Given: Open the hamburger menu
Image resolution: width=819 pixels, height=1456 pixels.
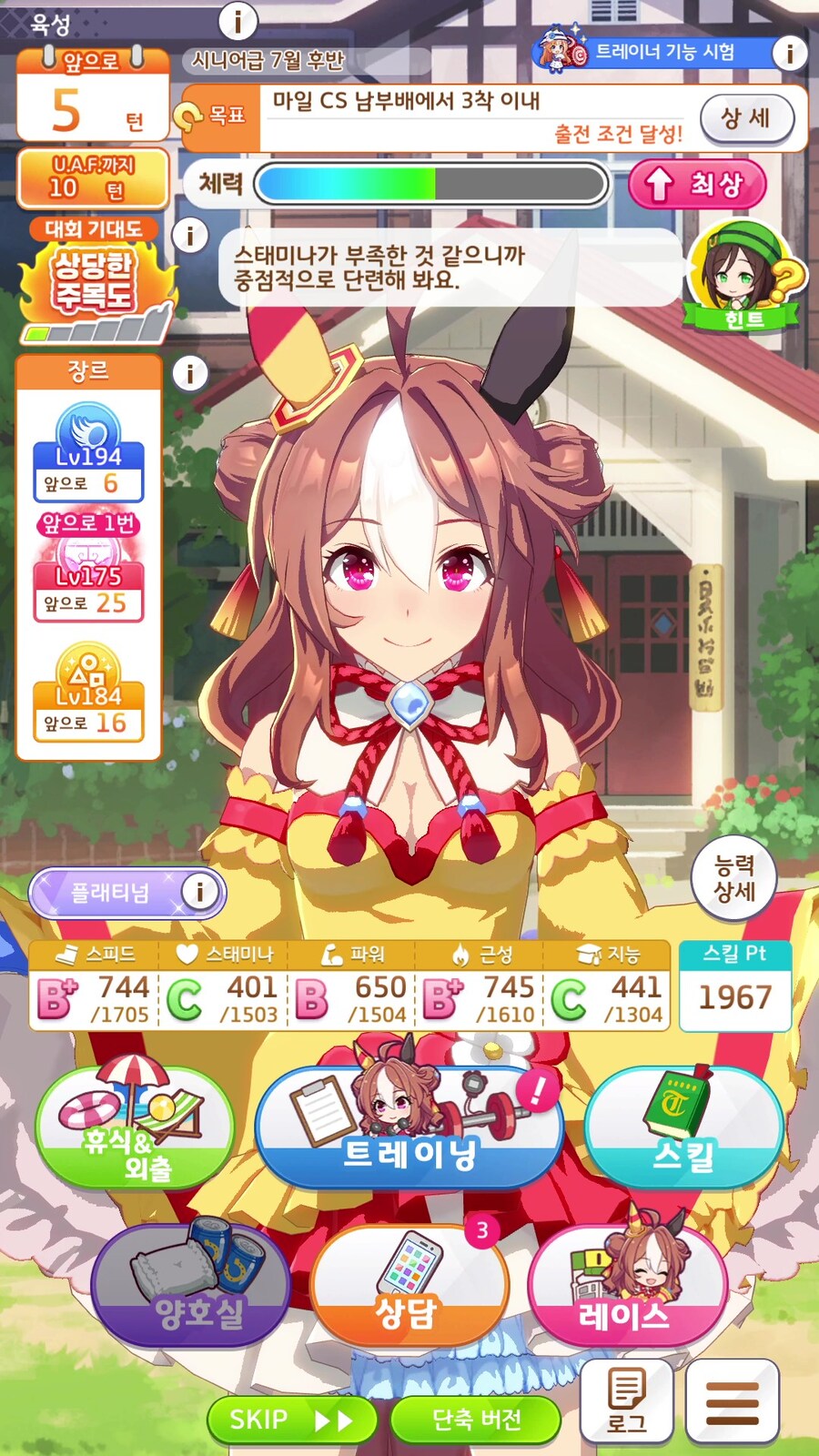Looking at the screenshot, I should click(732, 1401).
